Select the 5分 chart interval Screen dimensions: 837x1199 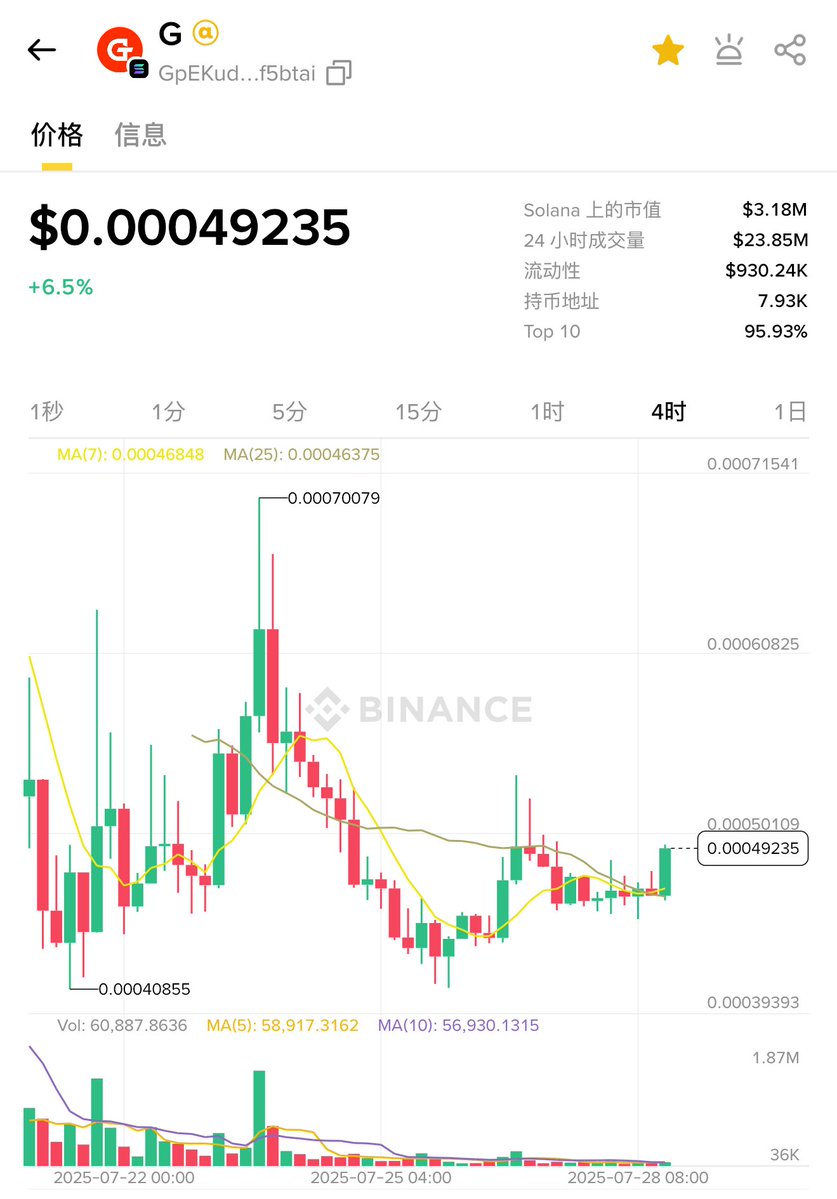289,411
